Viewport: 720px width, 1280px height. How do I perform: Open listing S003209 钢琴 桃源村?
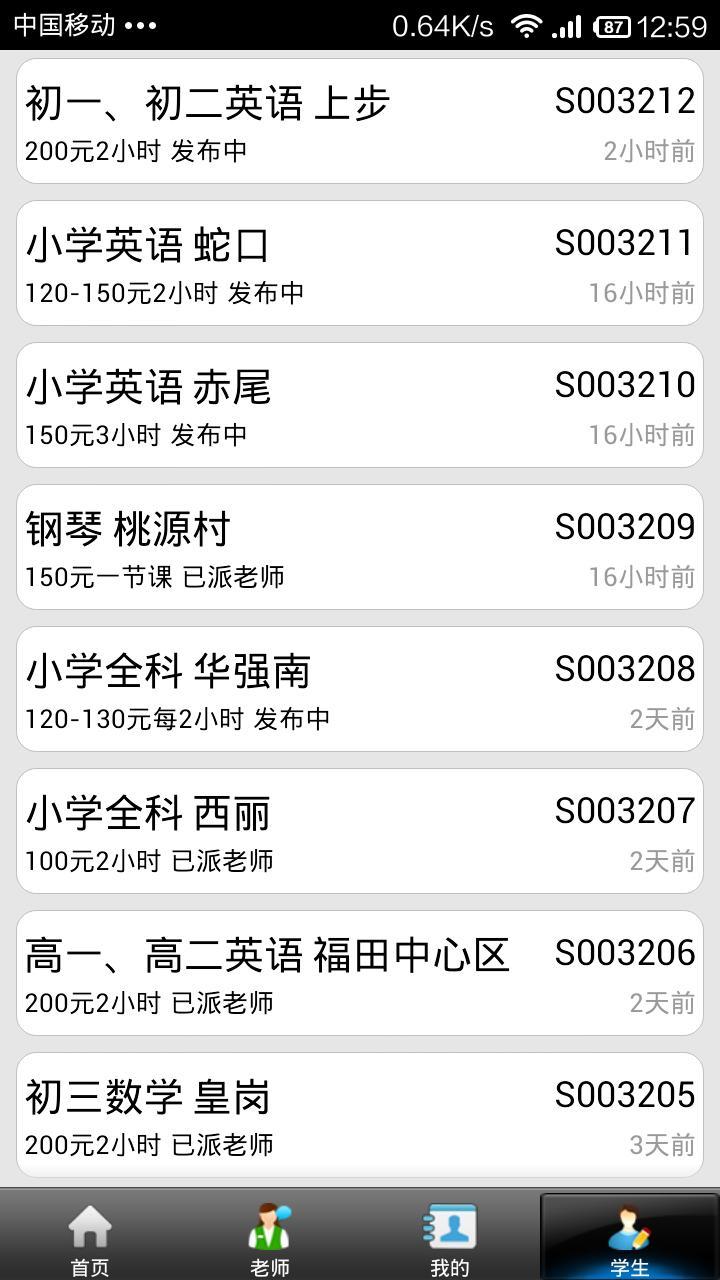pos(360,547)
